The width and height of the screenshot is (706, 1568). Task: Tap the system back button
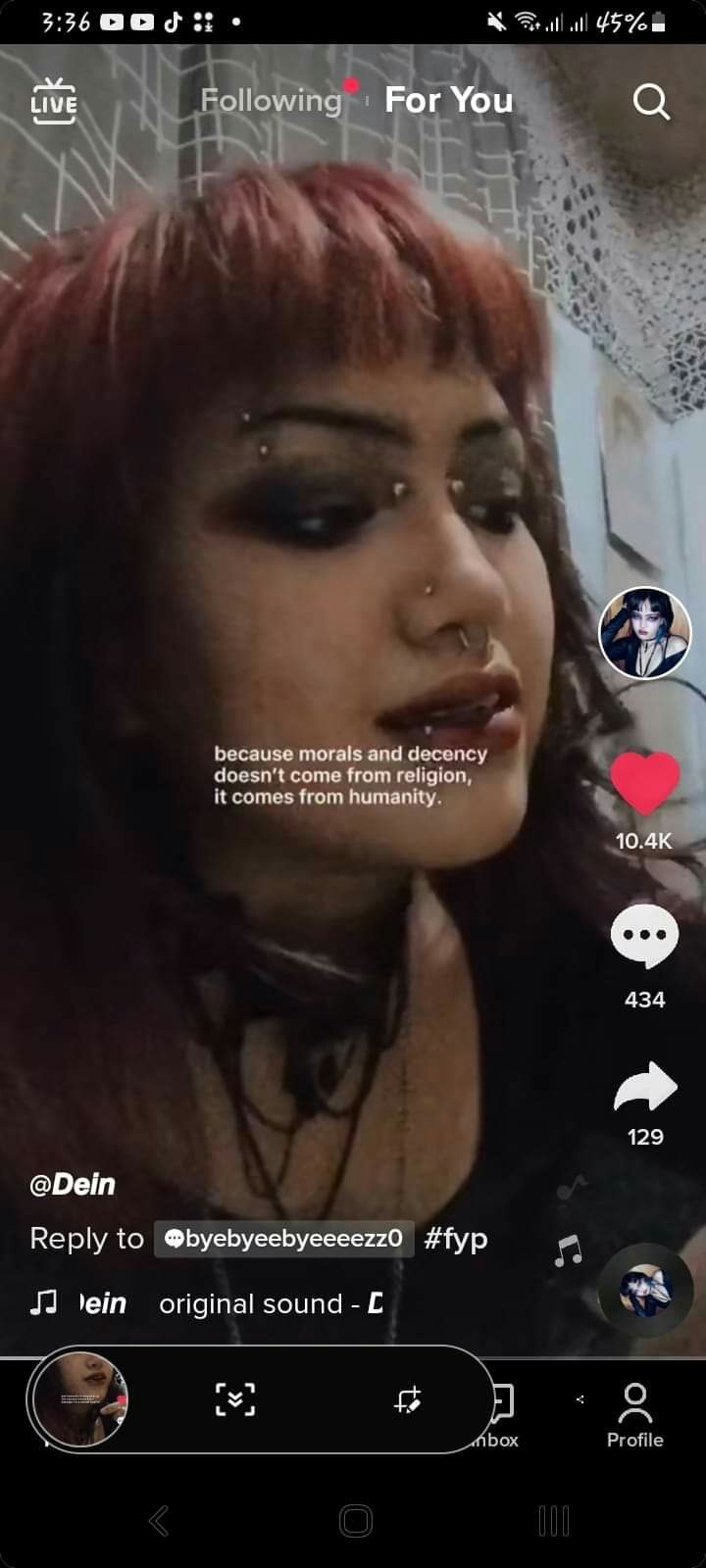[x=159, y=1521]
